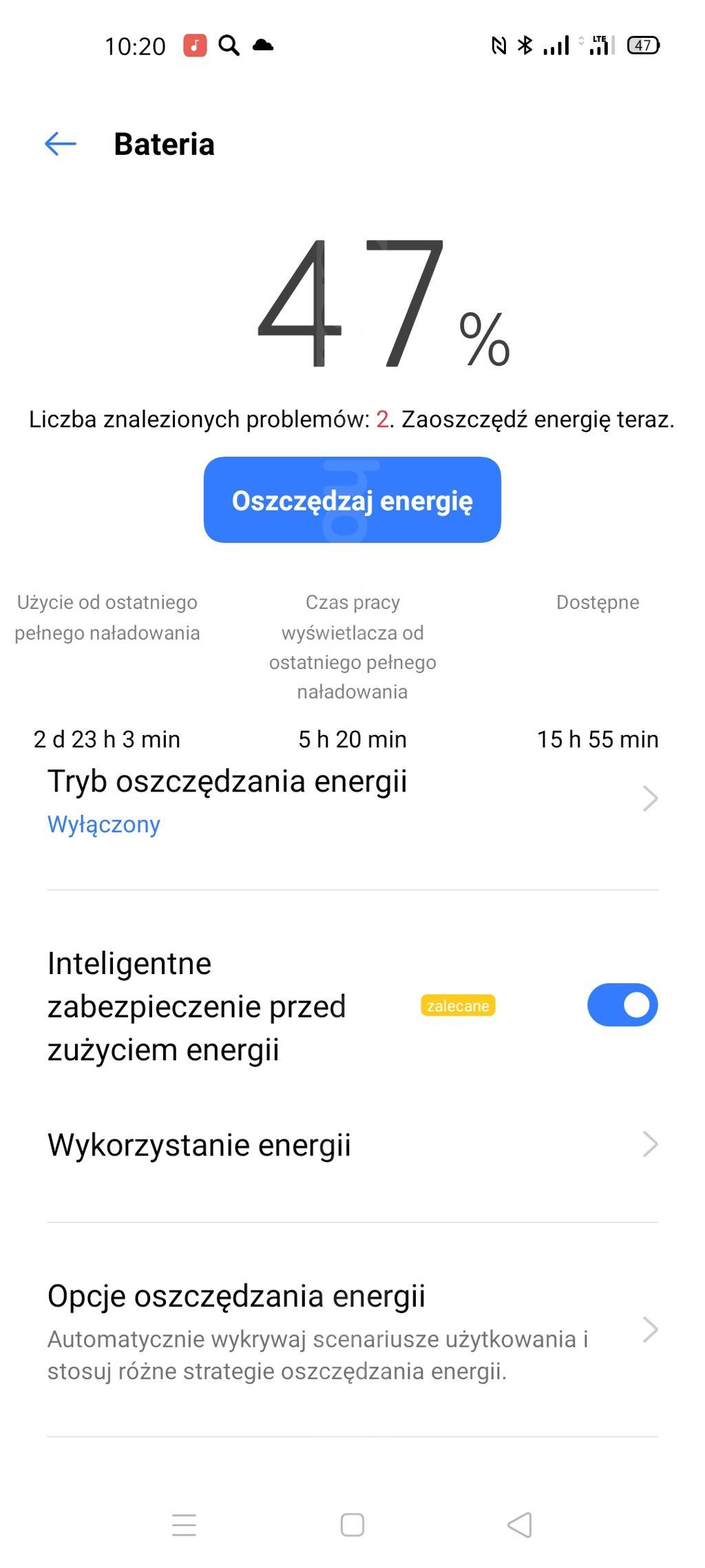Go to the home screen
The image size is (705, 1568).
352,1525
